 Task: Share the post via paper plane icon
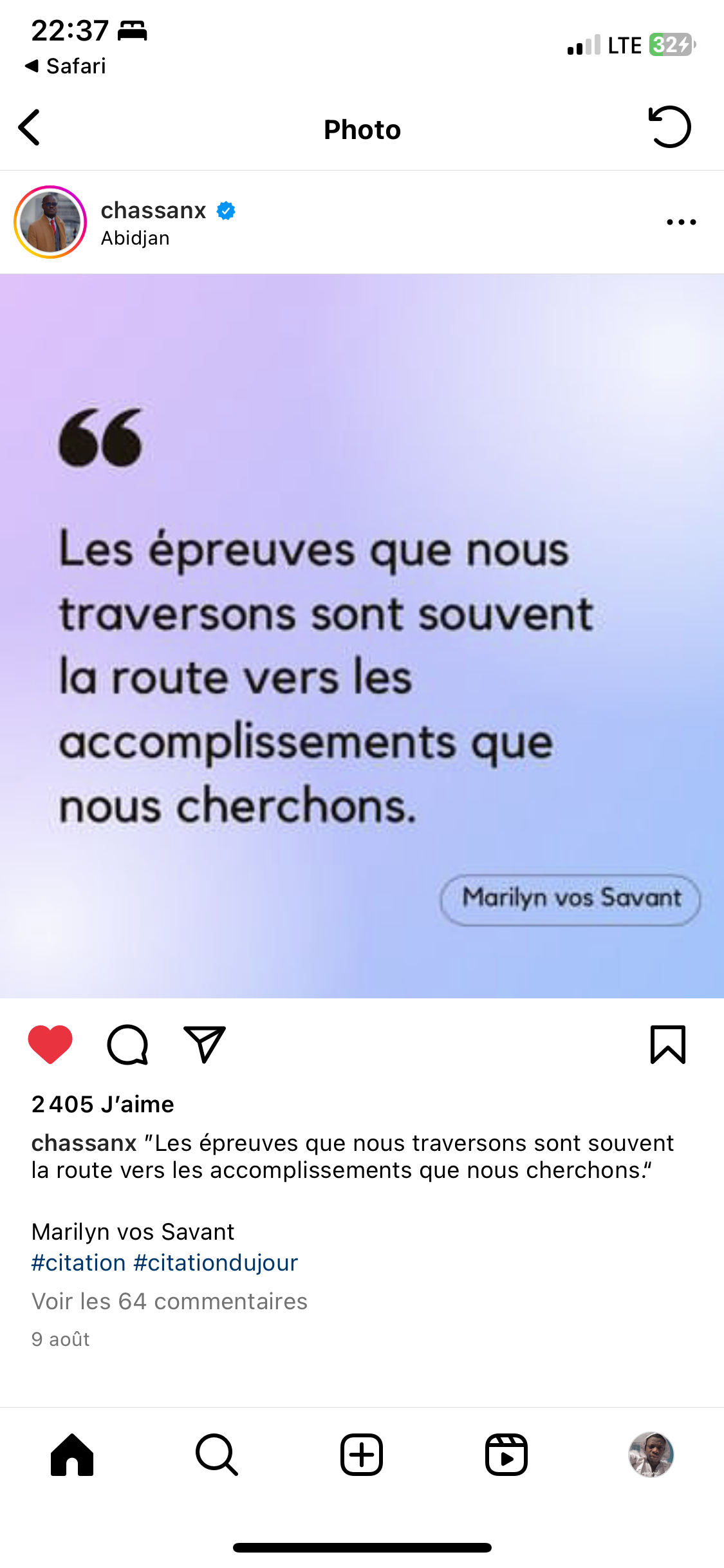205,1044
